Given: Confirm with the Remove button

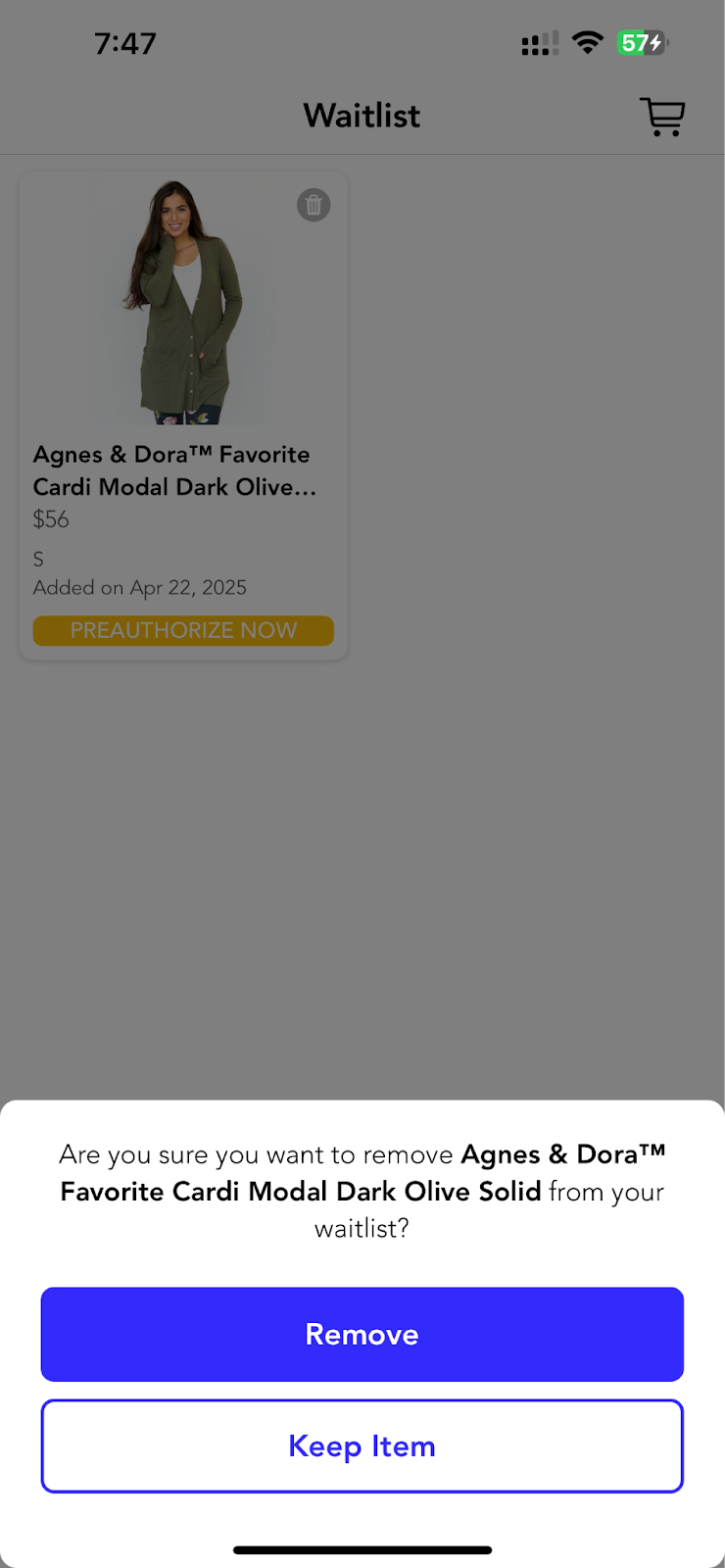Looking at the screenshot, I should (362, 1334).
